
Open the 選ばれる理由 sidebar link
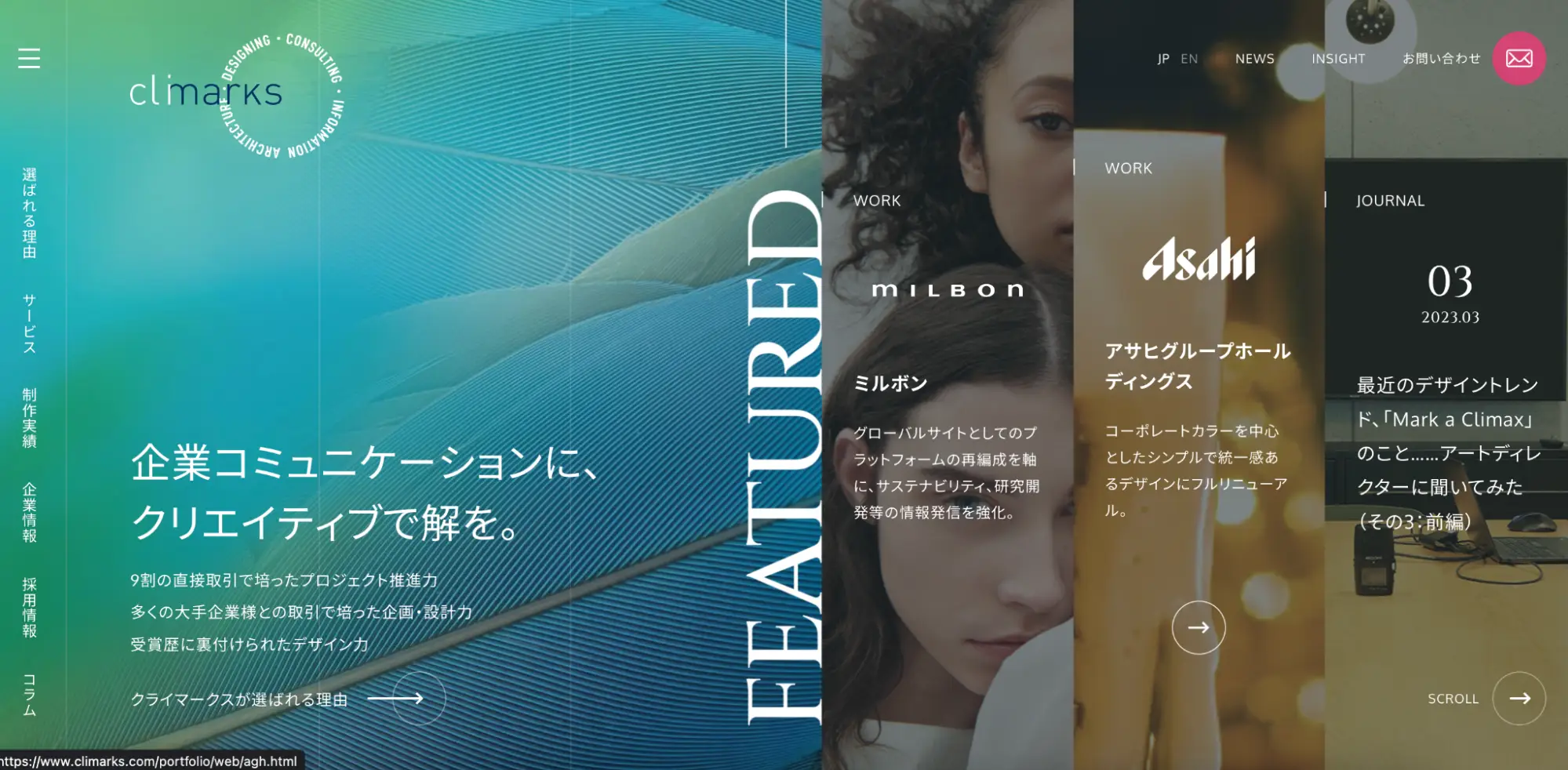tap(29, 212)
